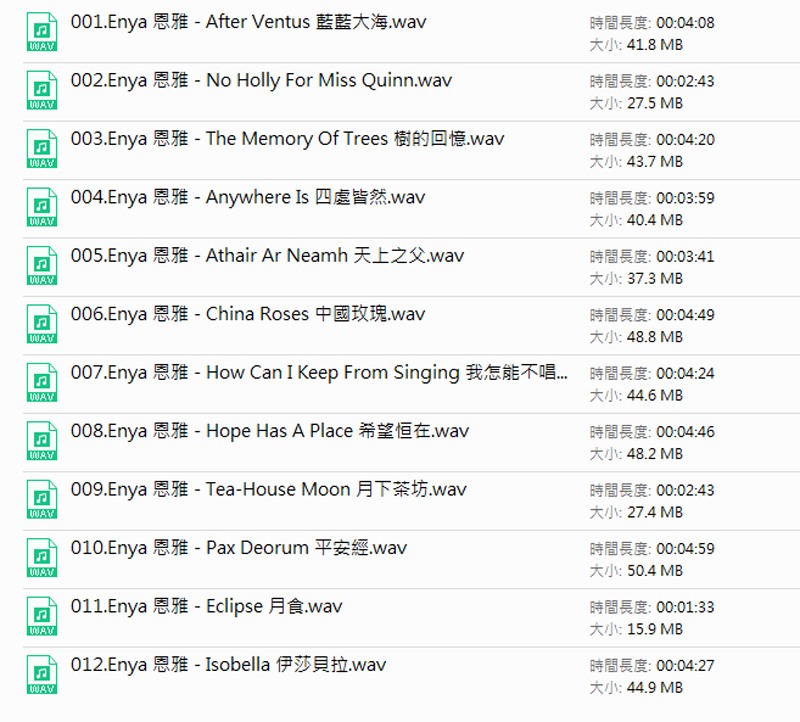
Task: Open Athair Ar Neamh 天上之父 wav
Action: pos(267,256)
